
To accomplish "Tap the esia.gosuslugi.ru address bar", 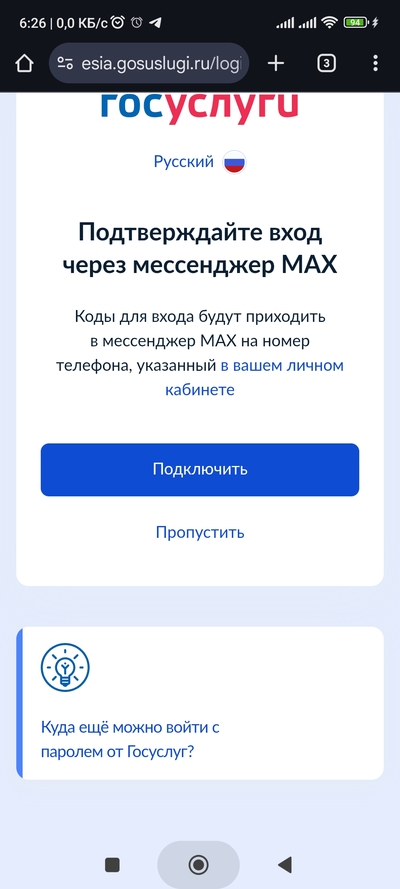I will pos(149,64).
